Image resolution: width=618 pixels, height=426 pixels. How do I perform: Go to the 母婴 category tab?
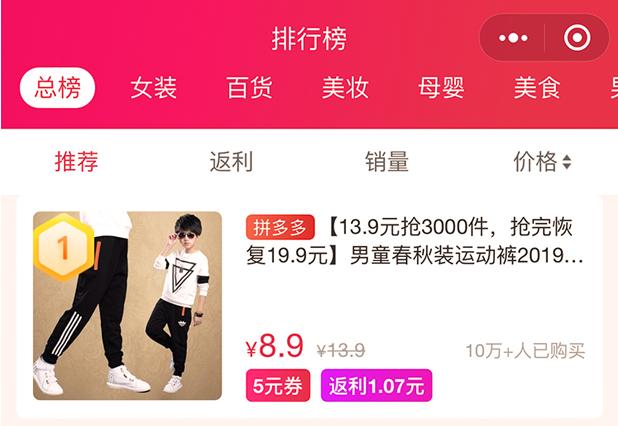point(441,88)
